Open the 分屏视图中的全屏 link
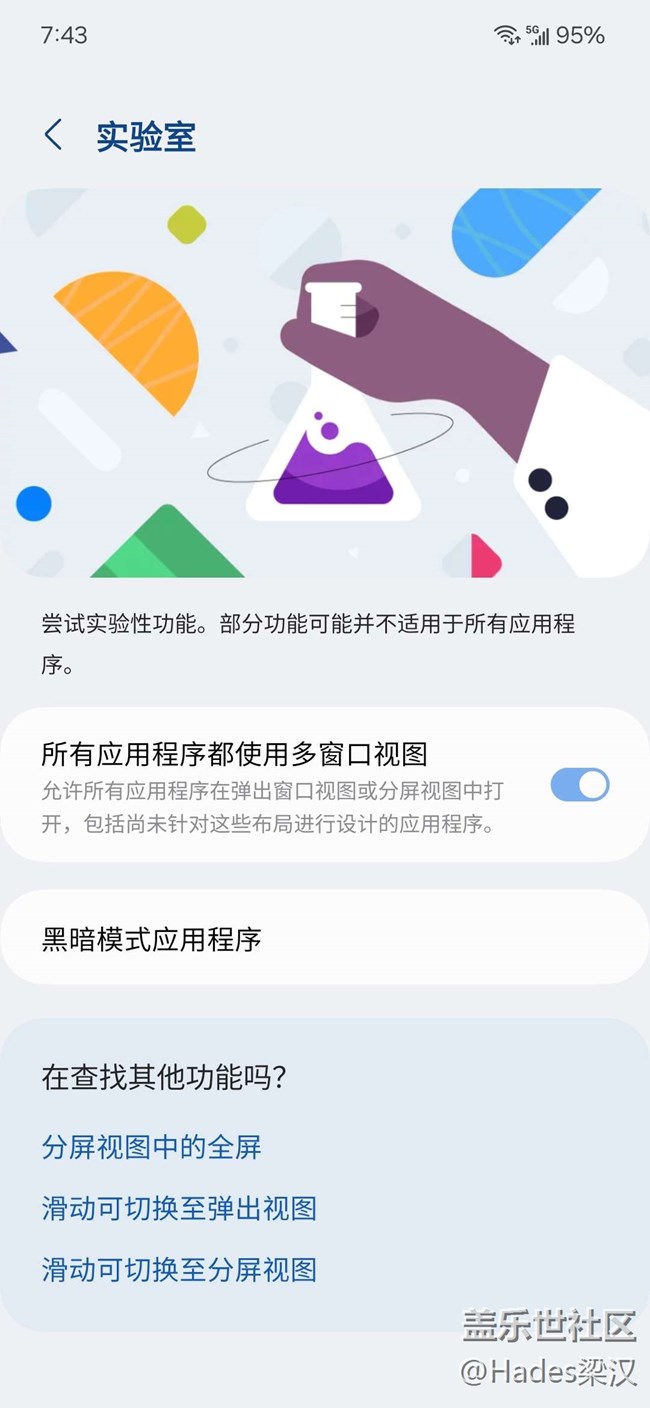 click(x=152, y=1147)
